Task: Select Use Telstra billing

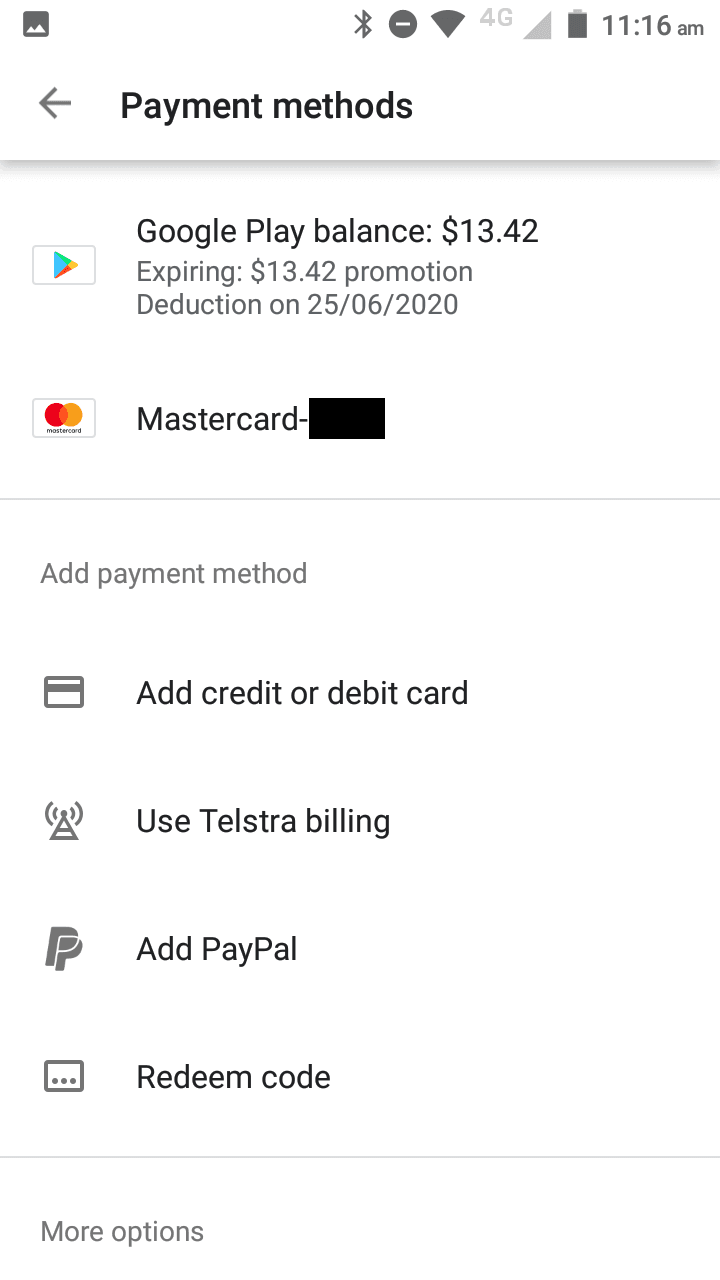Action: pos(262,819)
